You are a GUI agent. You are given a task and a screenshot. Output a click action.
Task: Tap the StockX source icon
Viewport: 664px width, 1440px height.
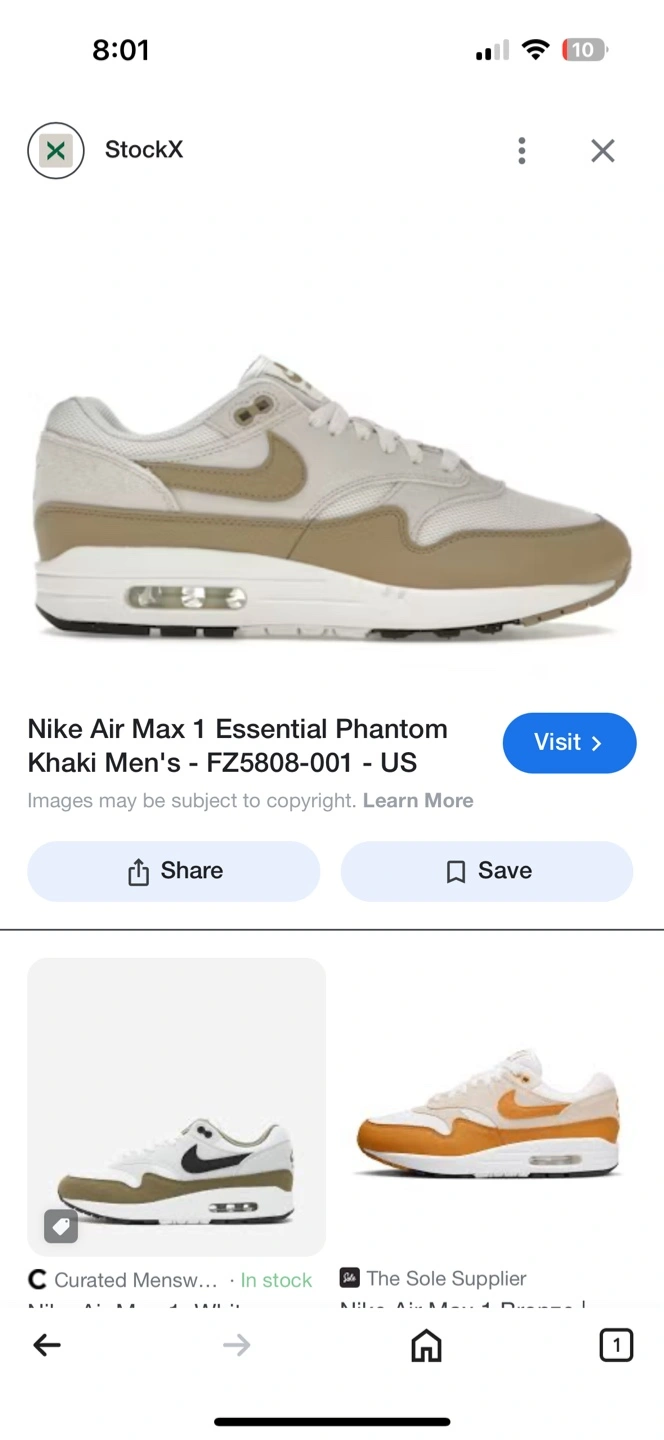coord(56,151)
